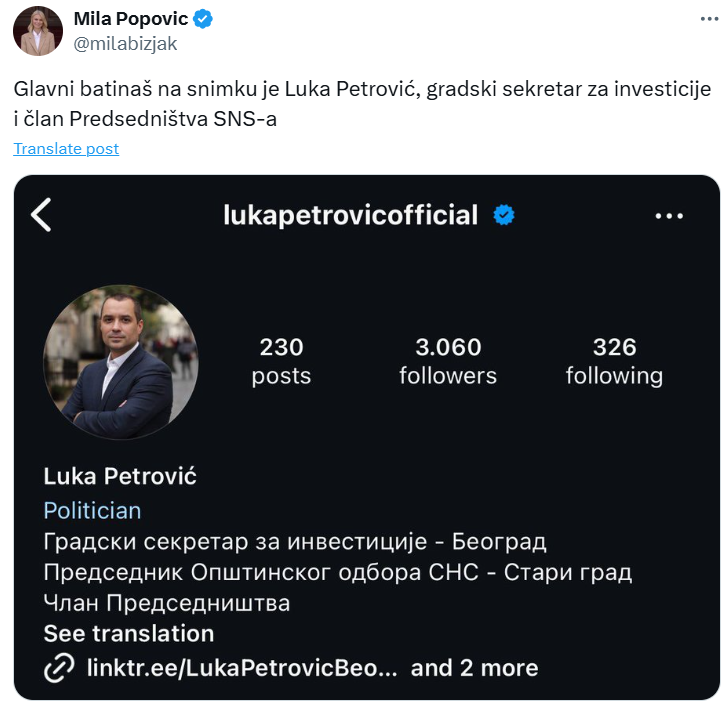Open Mila Popovic's profile picture
The width and height of the screenshot is (726, 705).
[38, 31]
